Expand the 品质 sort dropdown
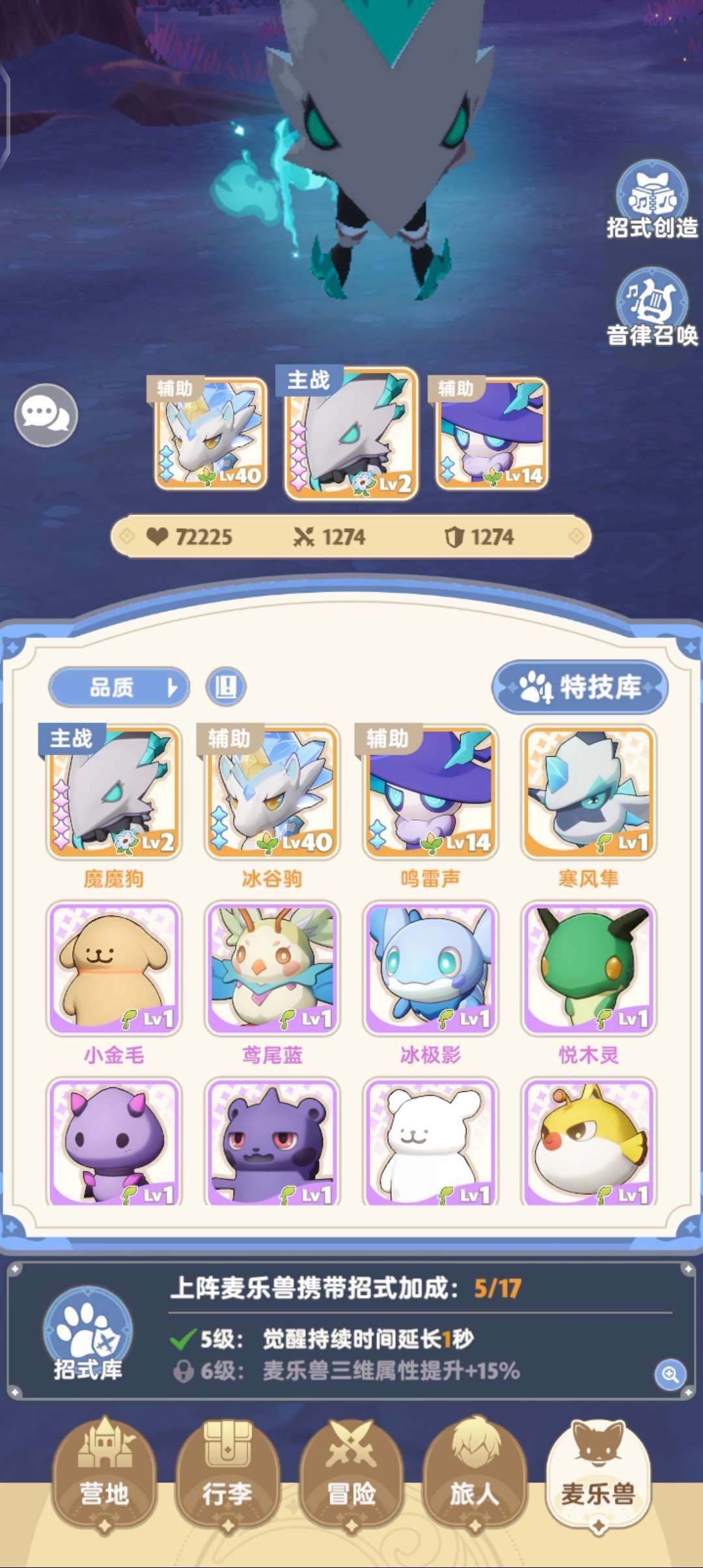The width and height of the screenshot is (703, 1568). (119, 687)
